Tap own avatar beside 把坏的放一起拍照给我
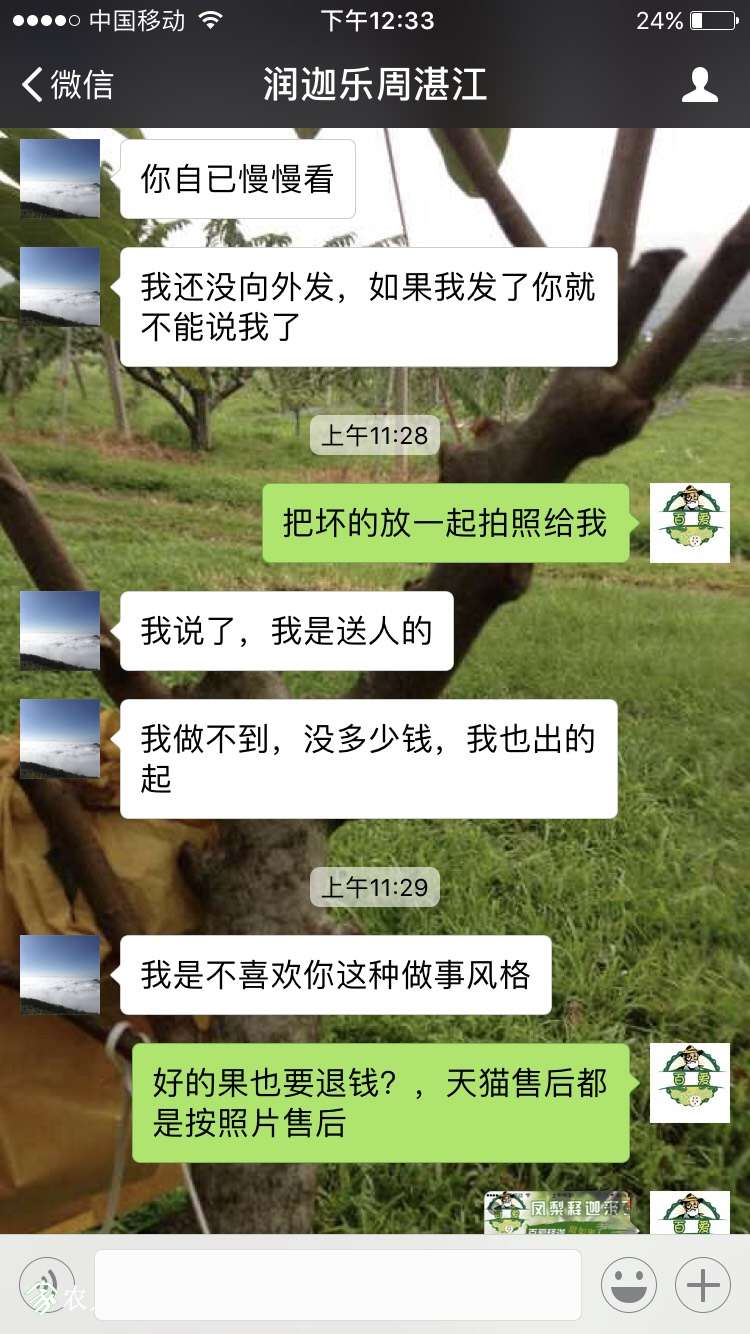This screenshot has width=750, height=1334. (689, 522)
